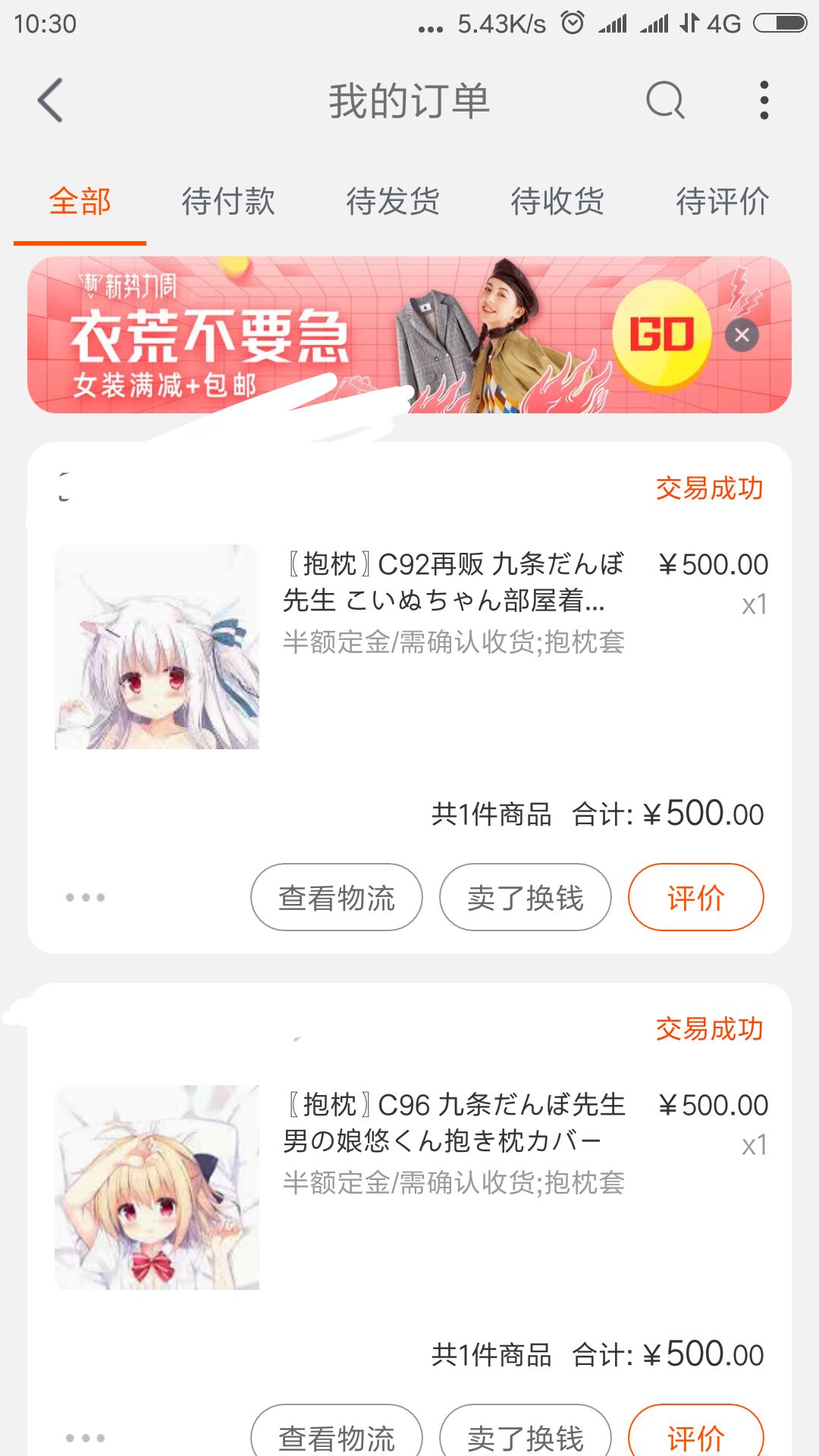Viewport: 819px width, 1456px height.
Task: Switch to the 待发货 tab
Action: pos(393,202)
